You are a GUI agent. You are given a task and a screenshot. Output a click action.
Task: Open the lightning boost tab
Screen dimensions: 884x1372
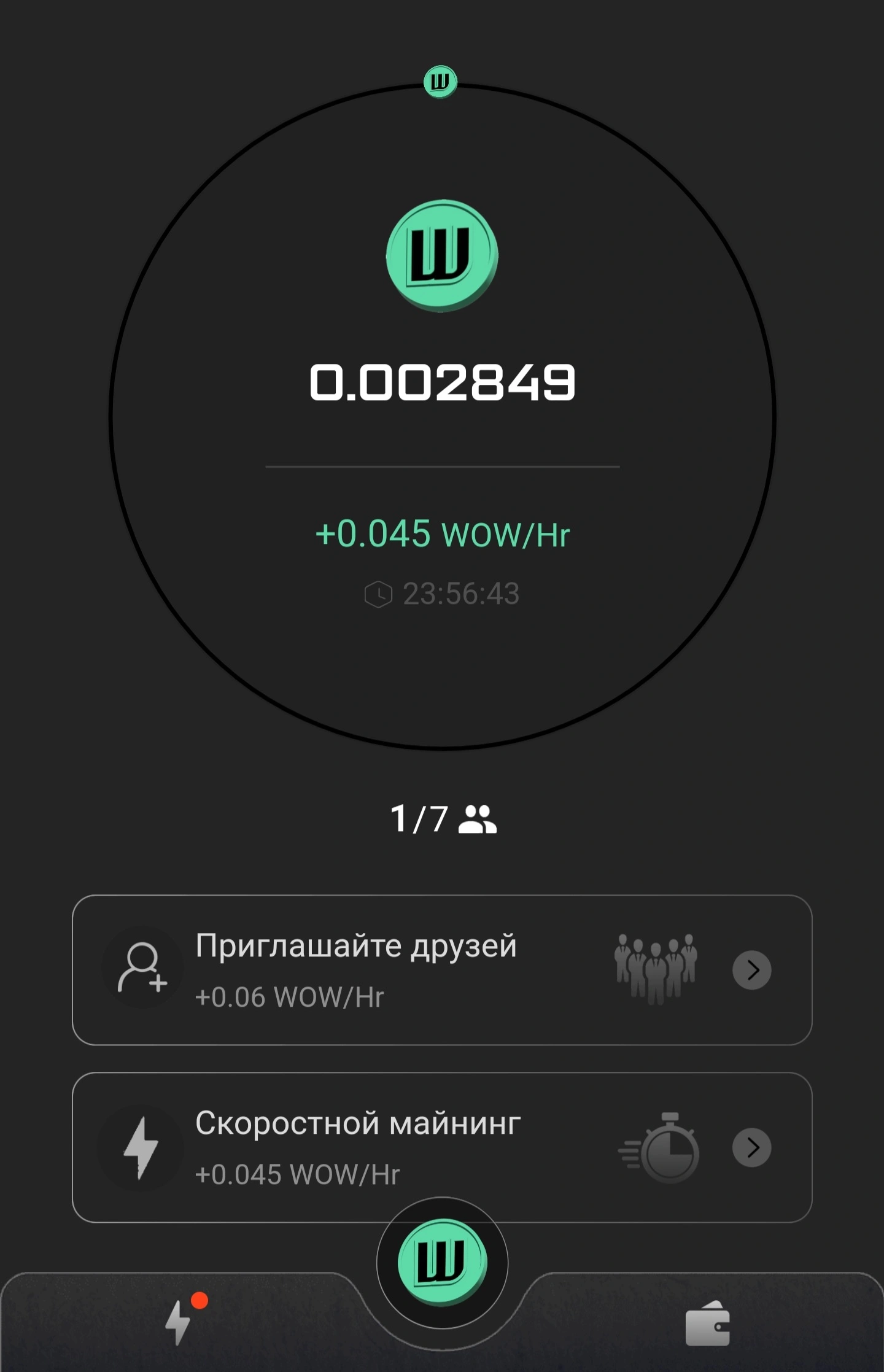click(x=179, y=1322)
